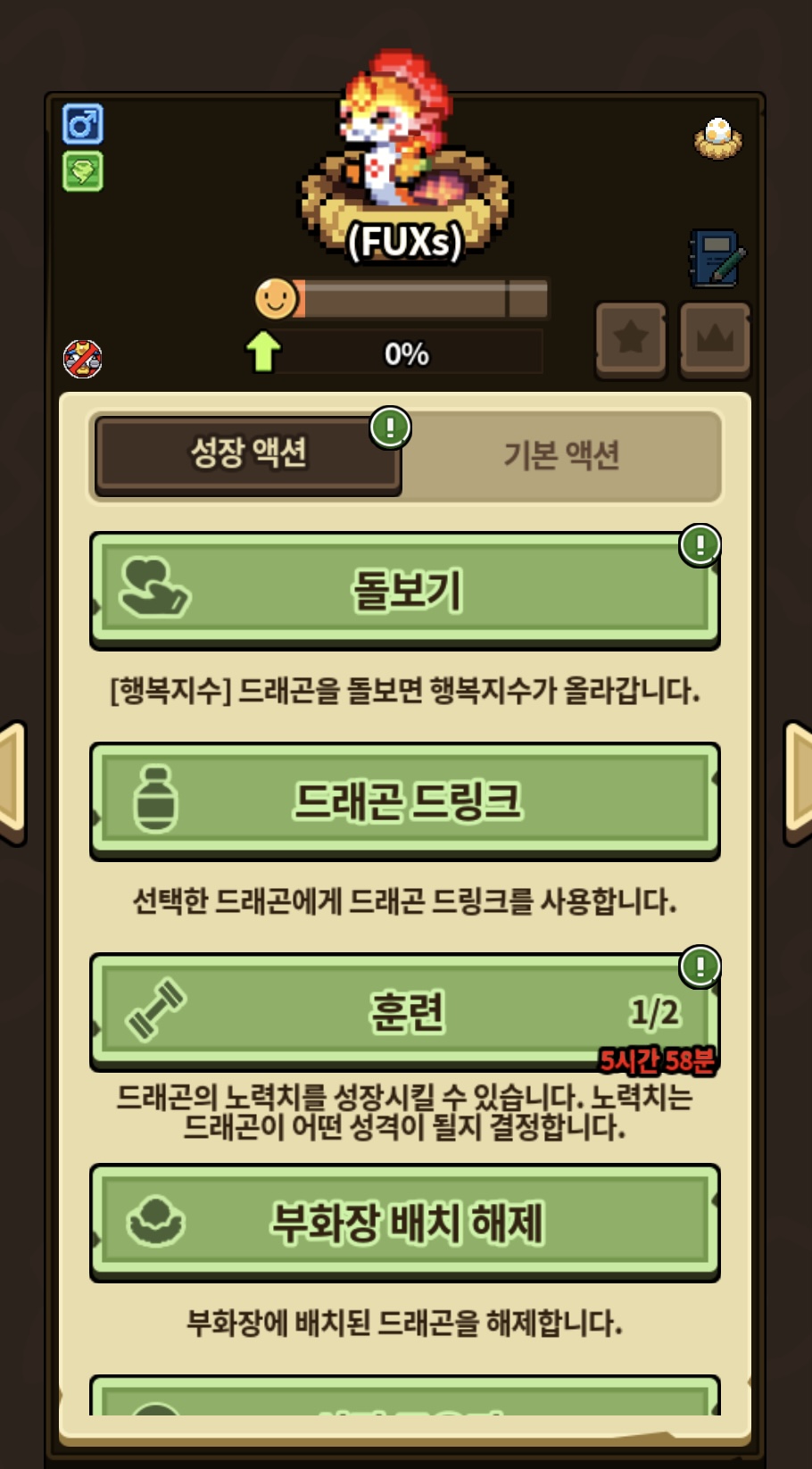The height and width of the screenshot is (1469, 812).
Task: Go to the previous dragon with left arrow
Action: (12, 783)
